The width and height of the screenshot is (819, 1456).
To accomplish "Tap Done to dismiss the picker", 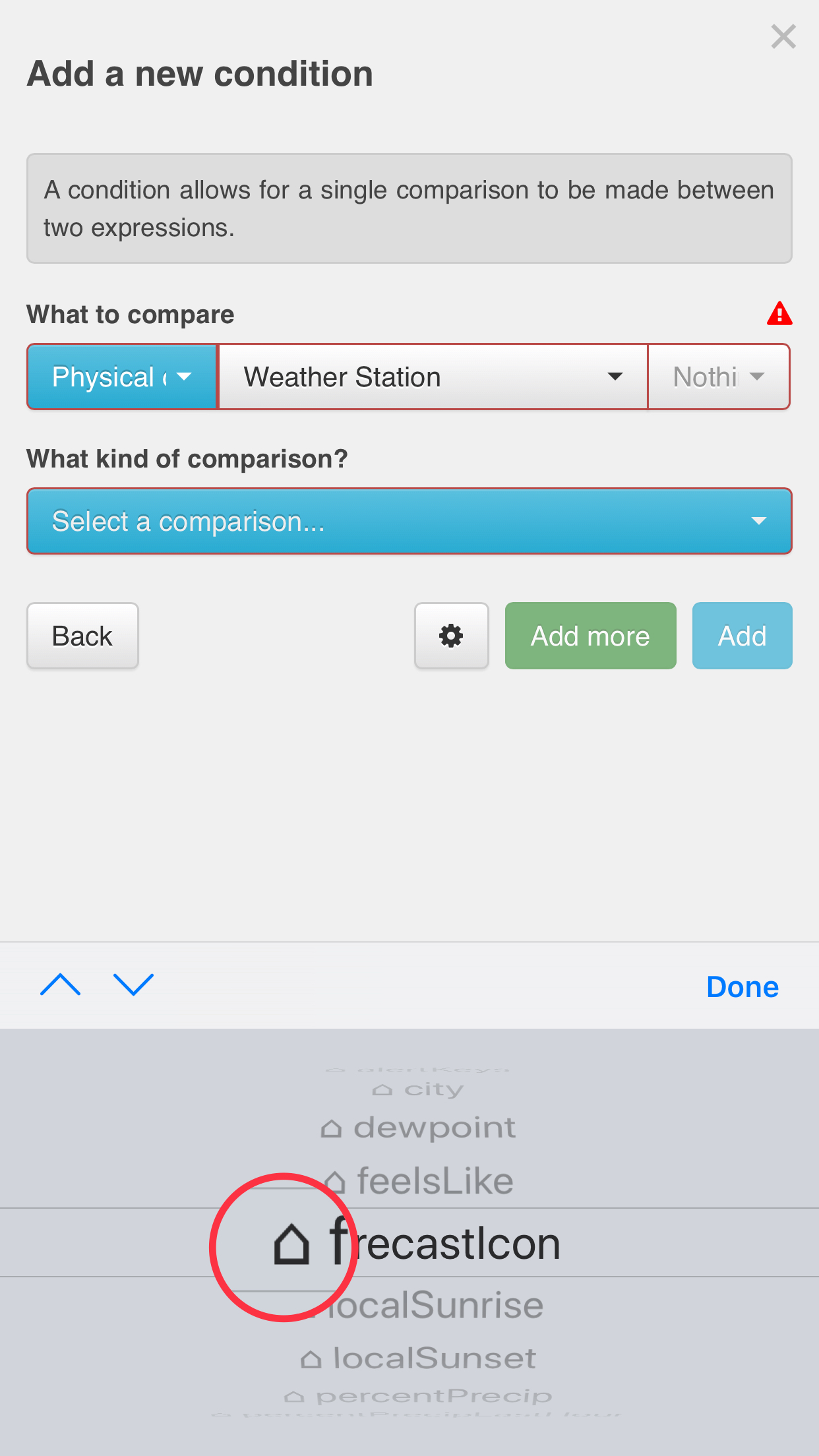I will 743,987.
